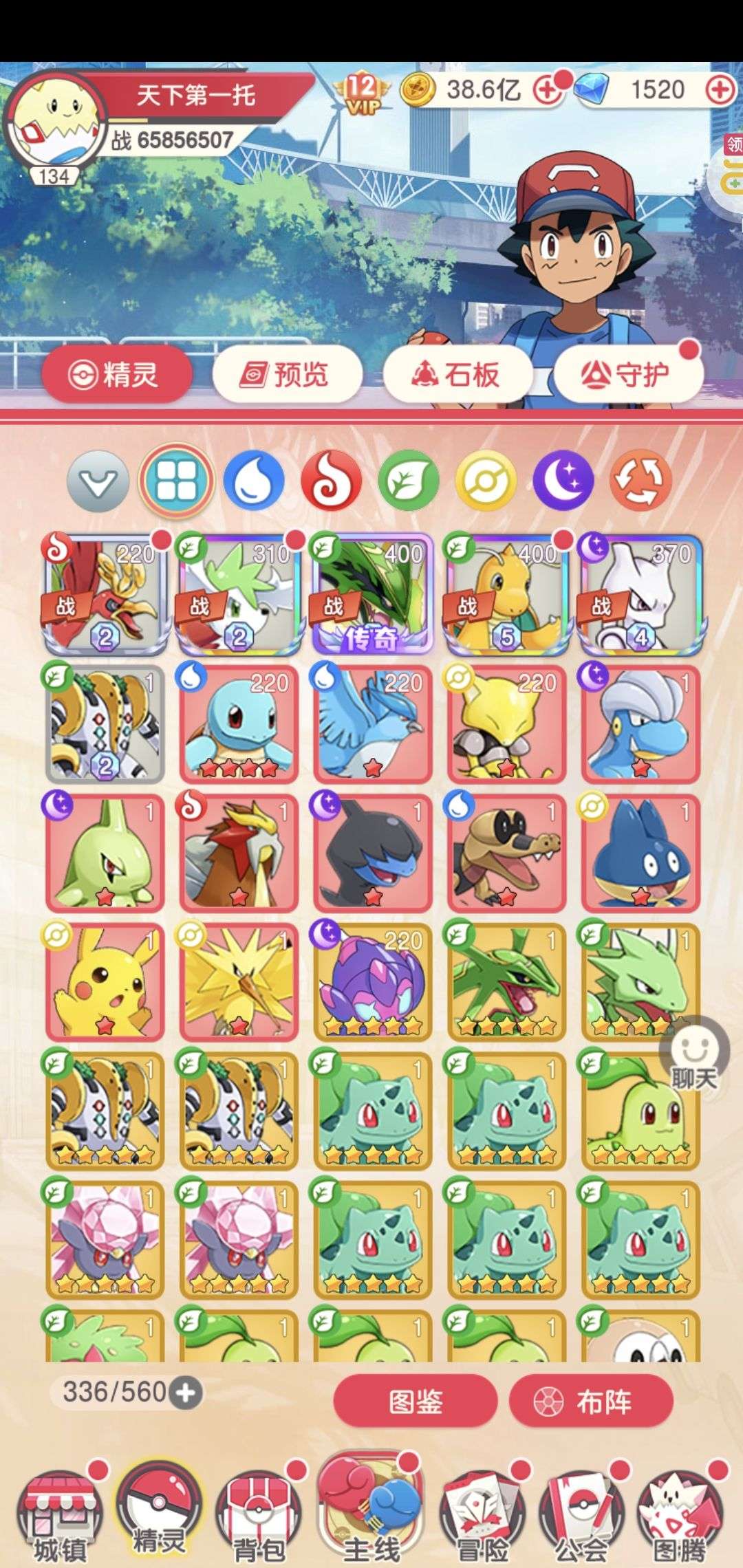Expand the grey dropdown arrow filter
This screenshot has height=1568, width=743.
coord(98,481)
